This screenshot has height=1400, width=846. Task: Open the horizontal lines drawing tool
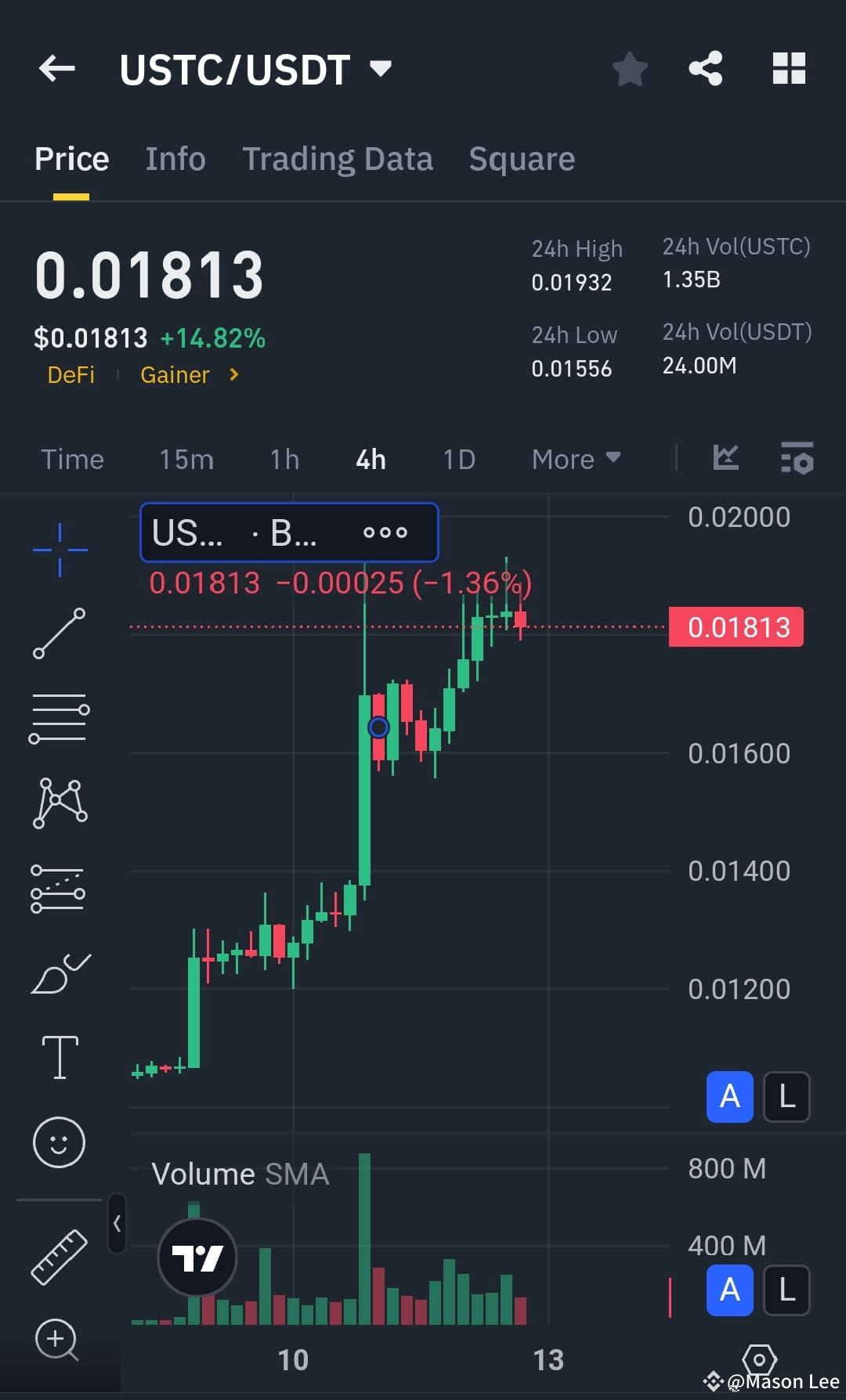pyautogui.click(x=59, y=717)
